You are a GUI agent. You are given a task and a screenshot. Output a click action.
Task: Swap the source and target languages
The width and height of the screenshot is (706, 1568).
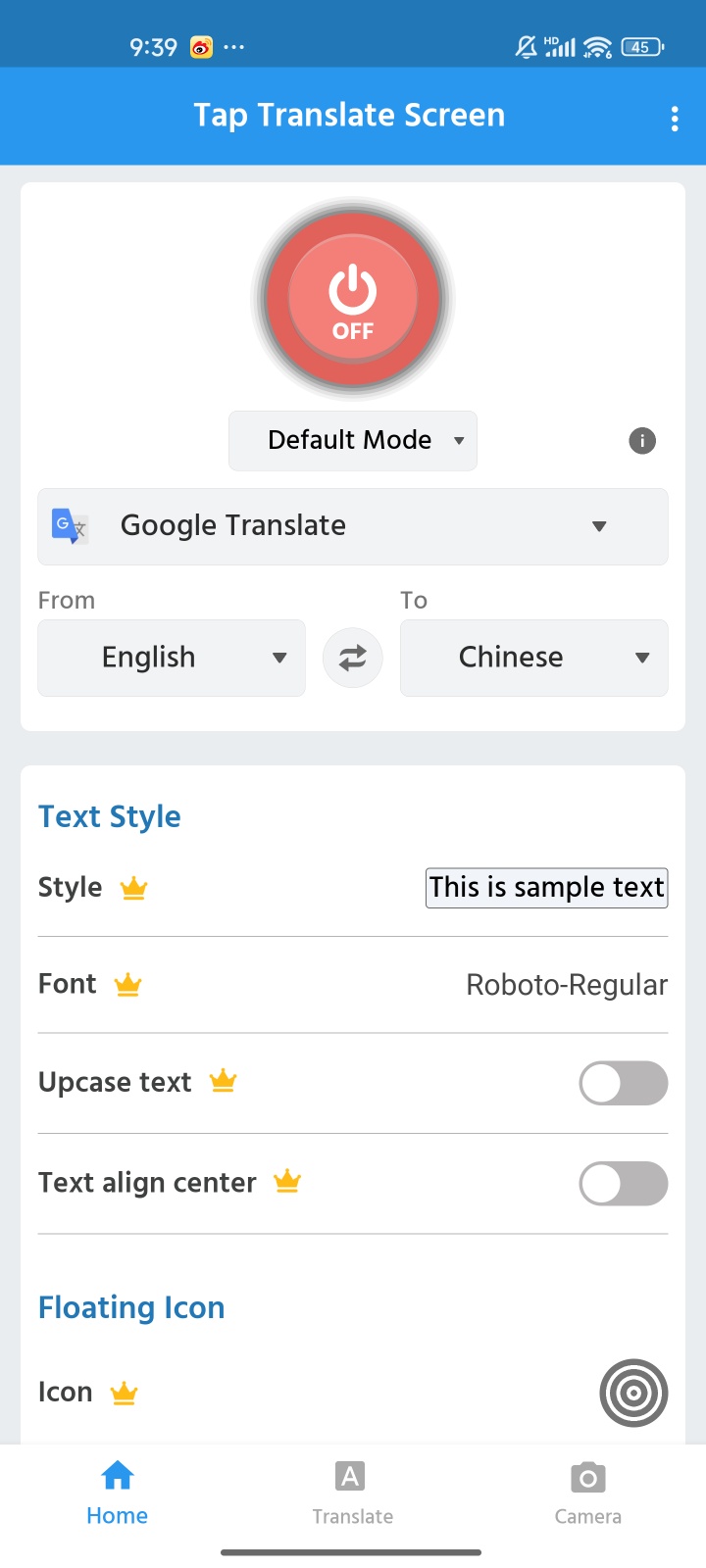coord(353,658)
